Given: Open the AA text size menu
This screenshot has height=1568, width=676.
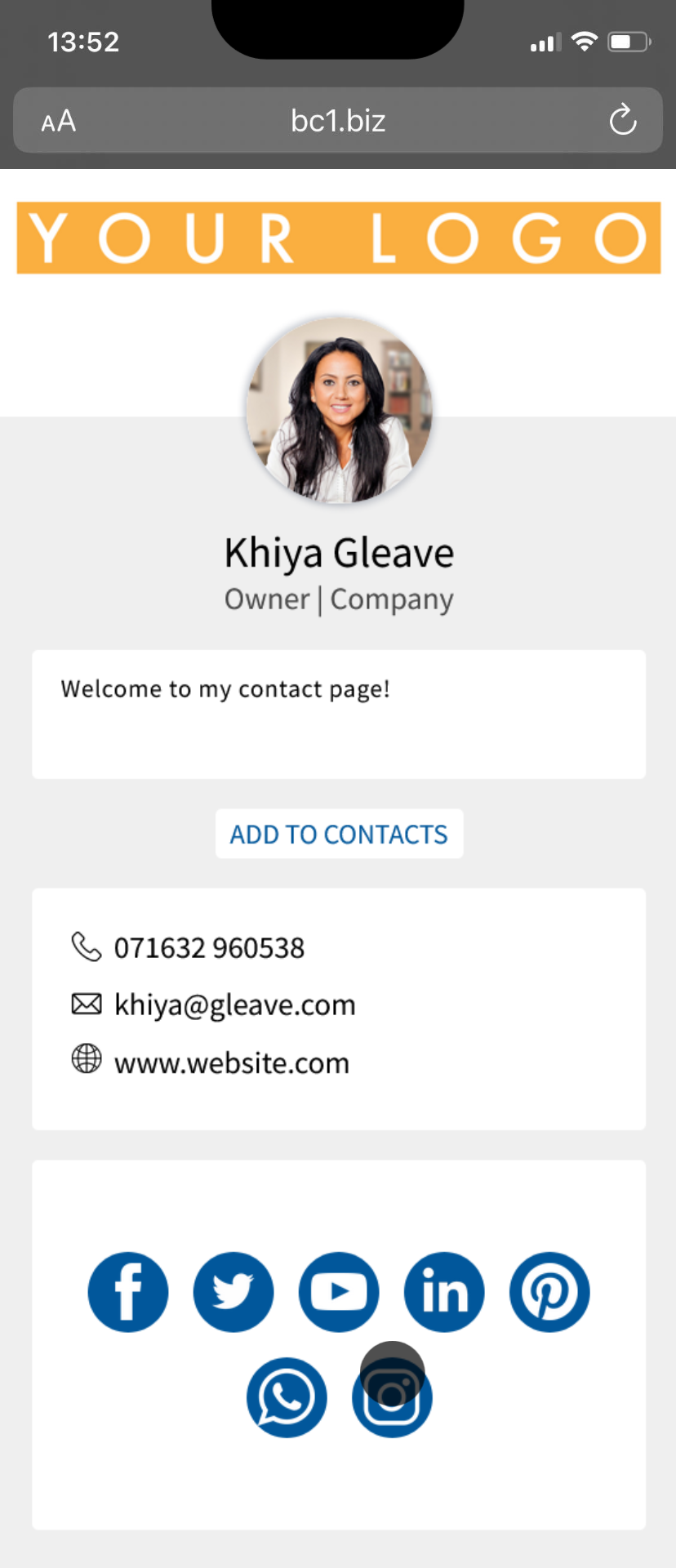Looking at the screenshot, I should [59, 121].
